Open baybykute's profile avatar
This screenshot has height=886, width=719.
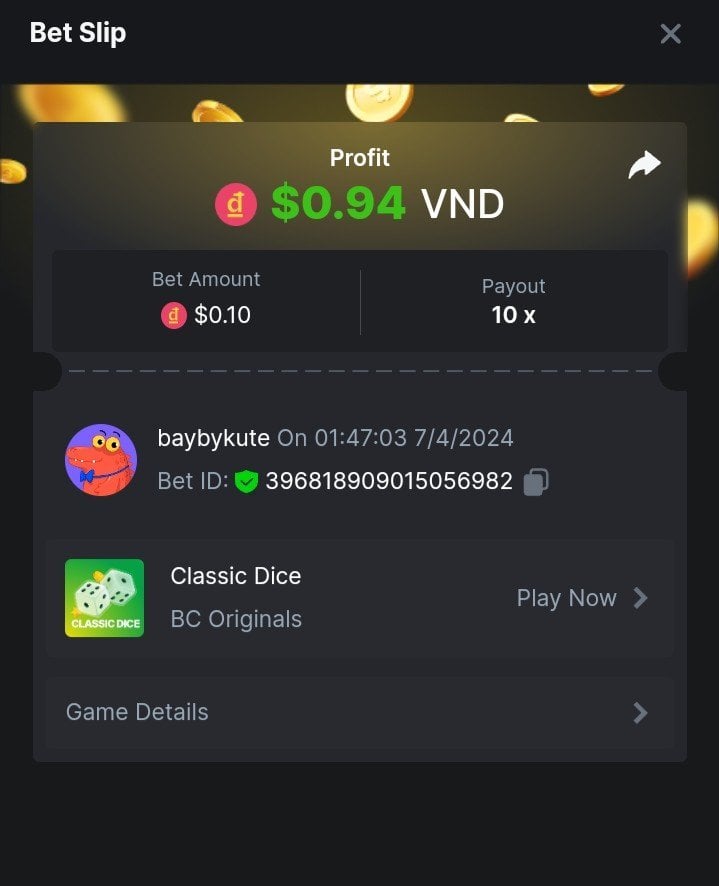[101, 459]
